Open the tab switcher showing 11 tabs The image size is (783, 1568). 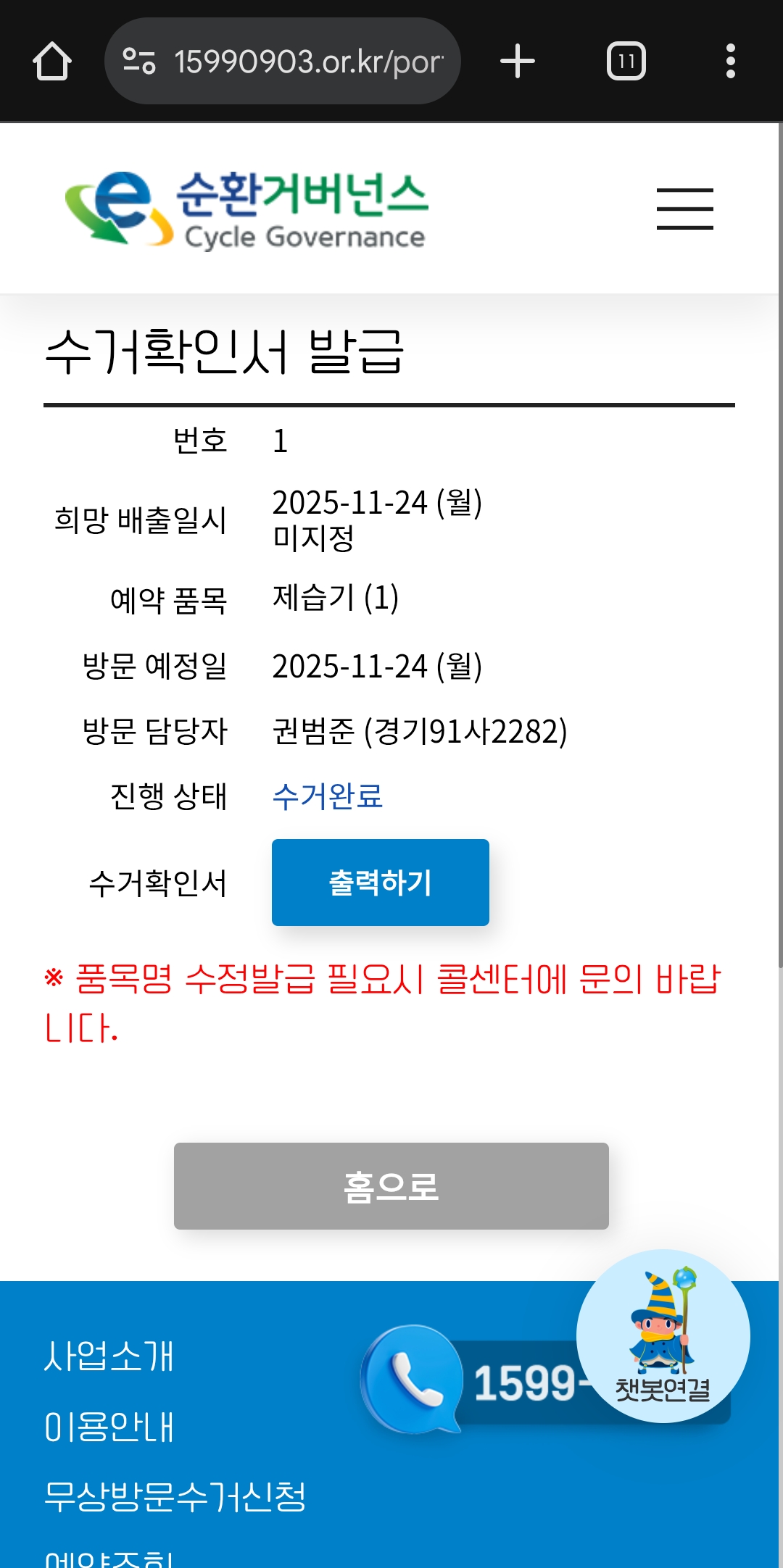pos(626,61)
